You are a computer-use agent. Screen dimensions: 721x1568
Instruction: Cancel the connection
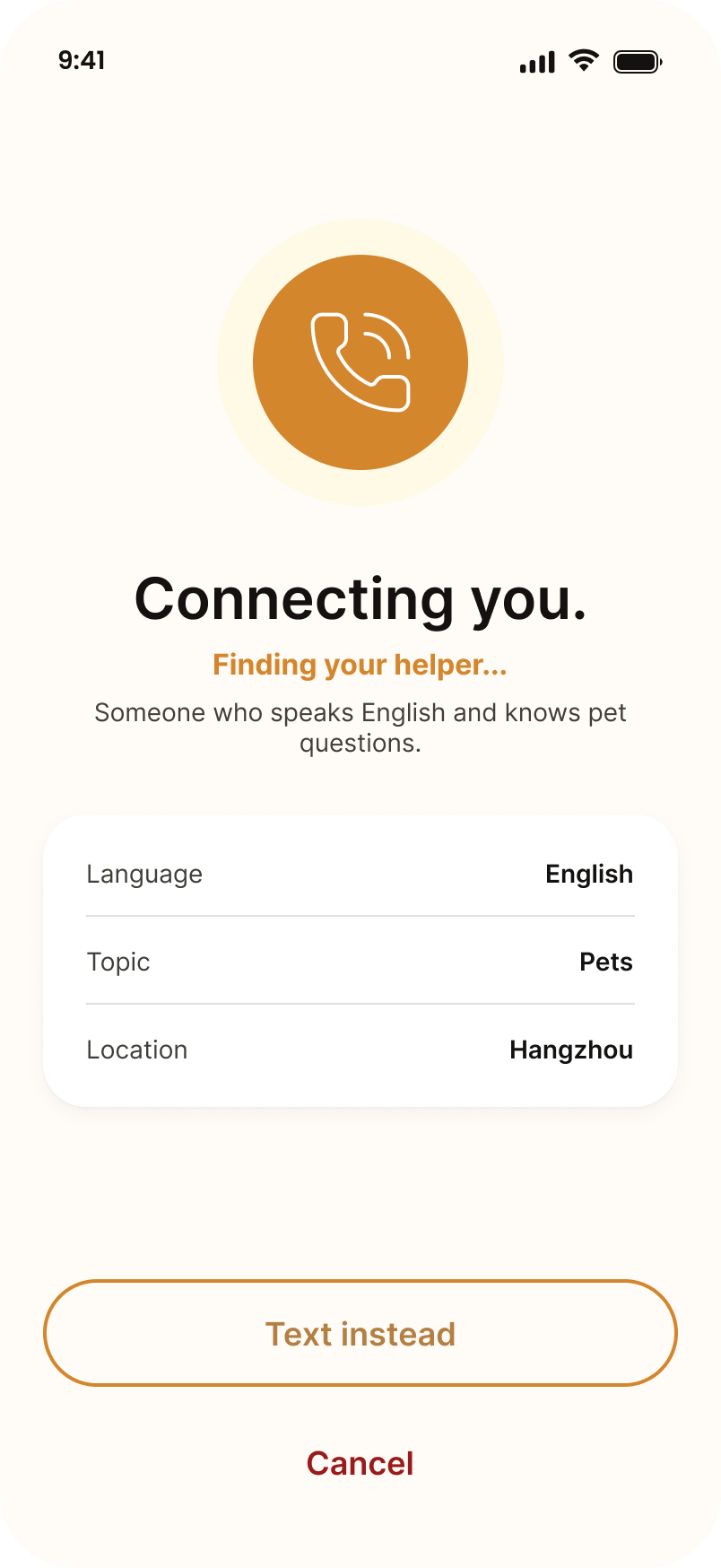pos(360,1464)
